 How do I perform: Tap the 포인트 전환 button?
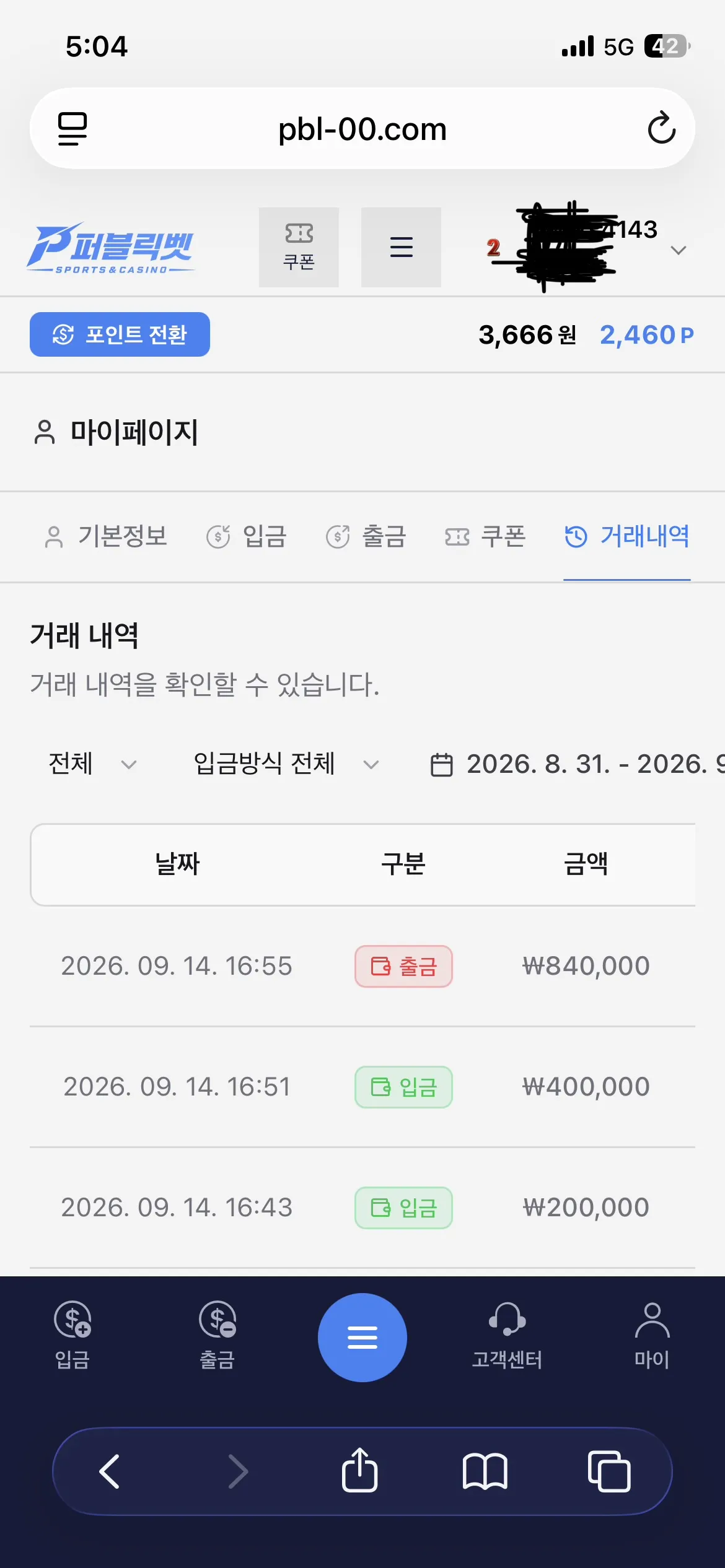120,334
